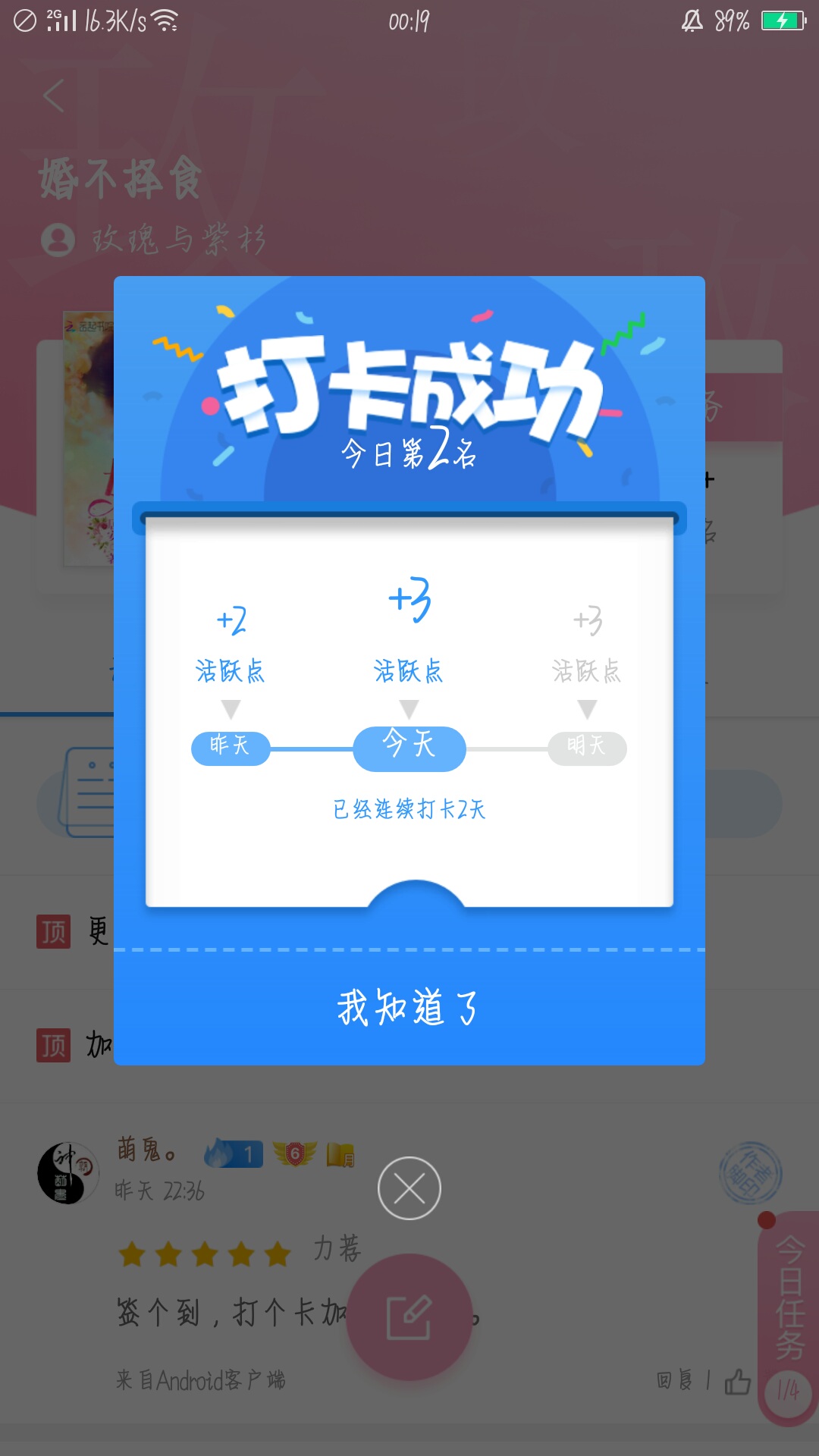Tap the 我知道了 button

(x=409, y=1008)
